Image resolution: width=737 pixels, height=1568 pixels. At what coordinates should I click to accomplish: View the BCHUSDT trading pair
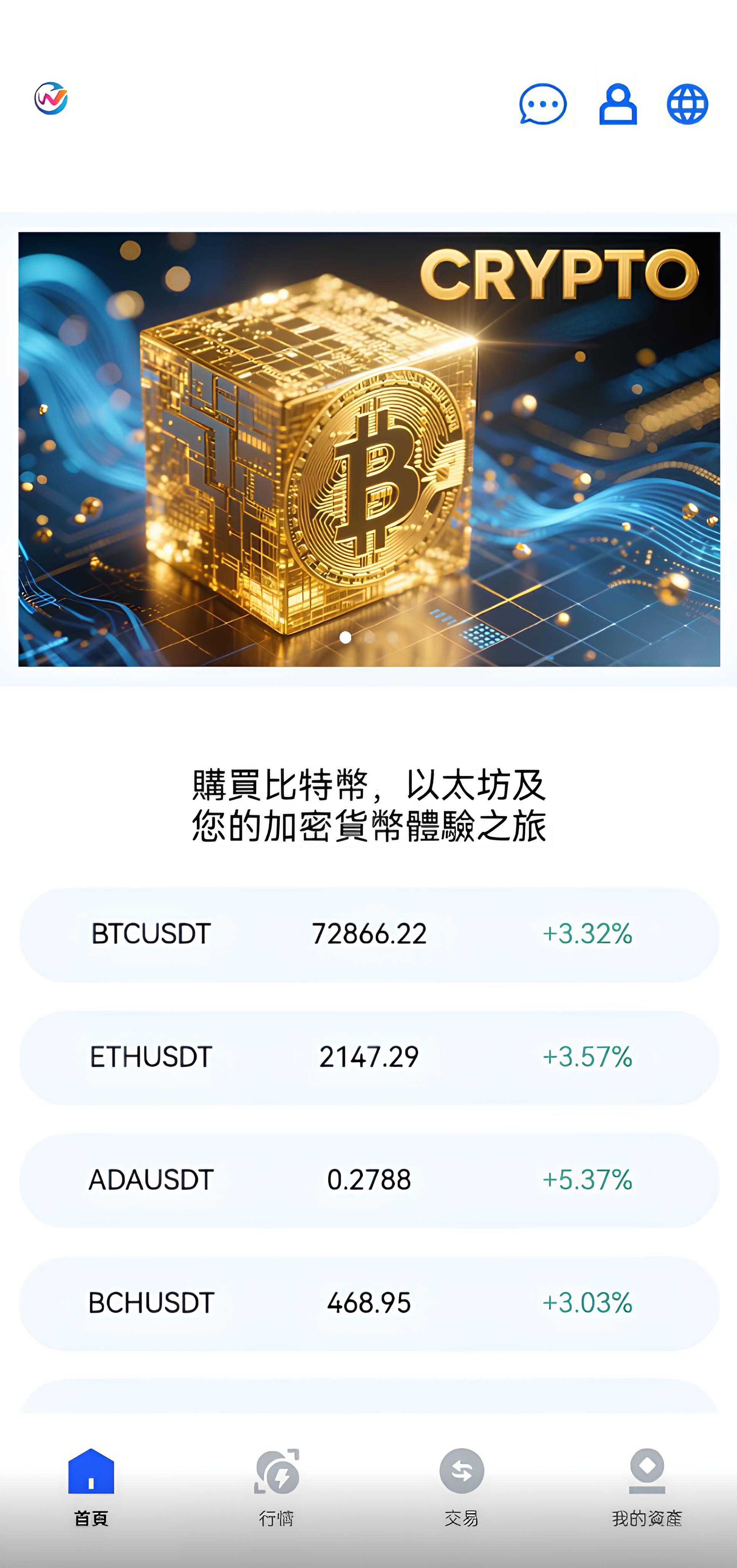[x=369, y=1303]
